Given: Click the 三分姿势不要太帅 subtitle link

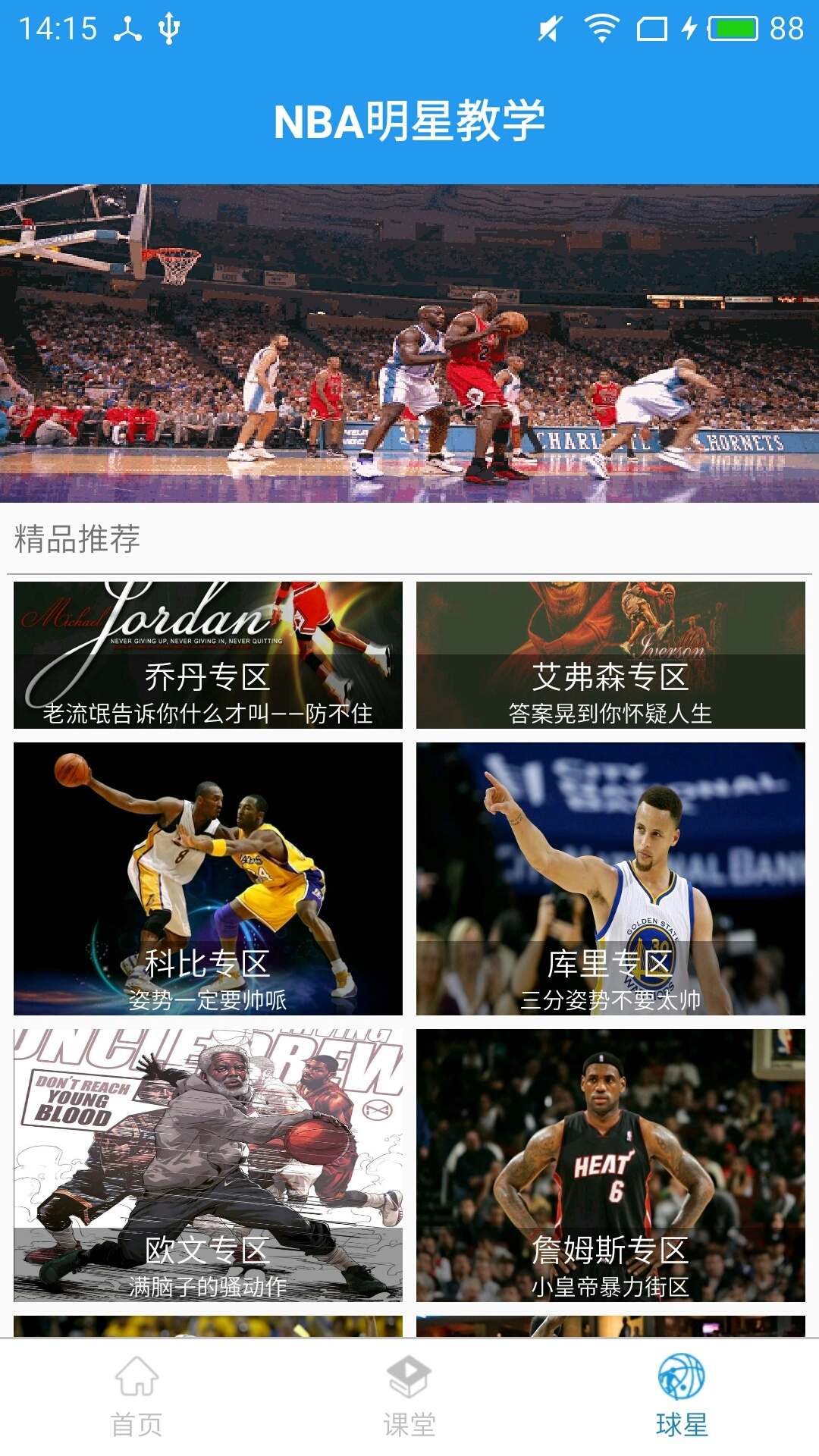Looking at the screenshot, I should click(x=615, y=998).
